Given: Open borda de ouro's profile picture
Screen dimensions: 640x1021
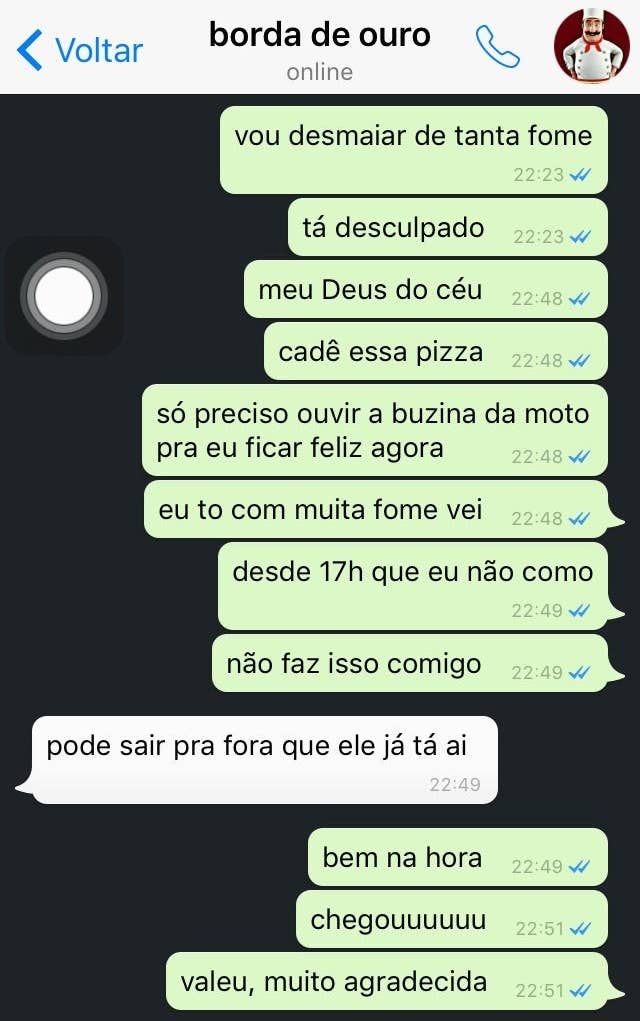Looking at the screenshot, I should click(591, 47).
